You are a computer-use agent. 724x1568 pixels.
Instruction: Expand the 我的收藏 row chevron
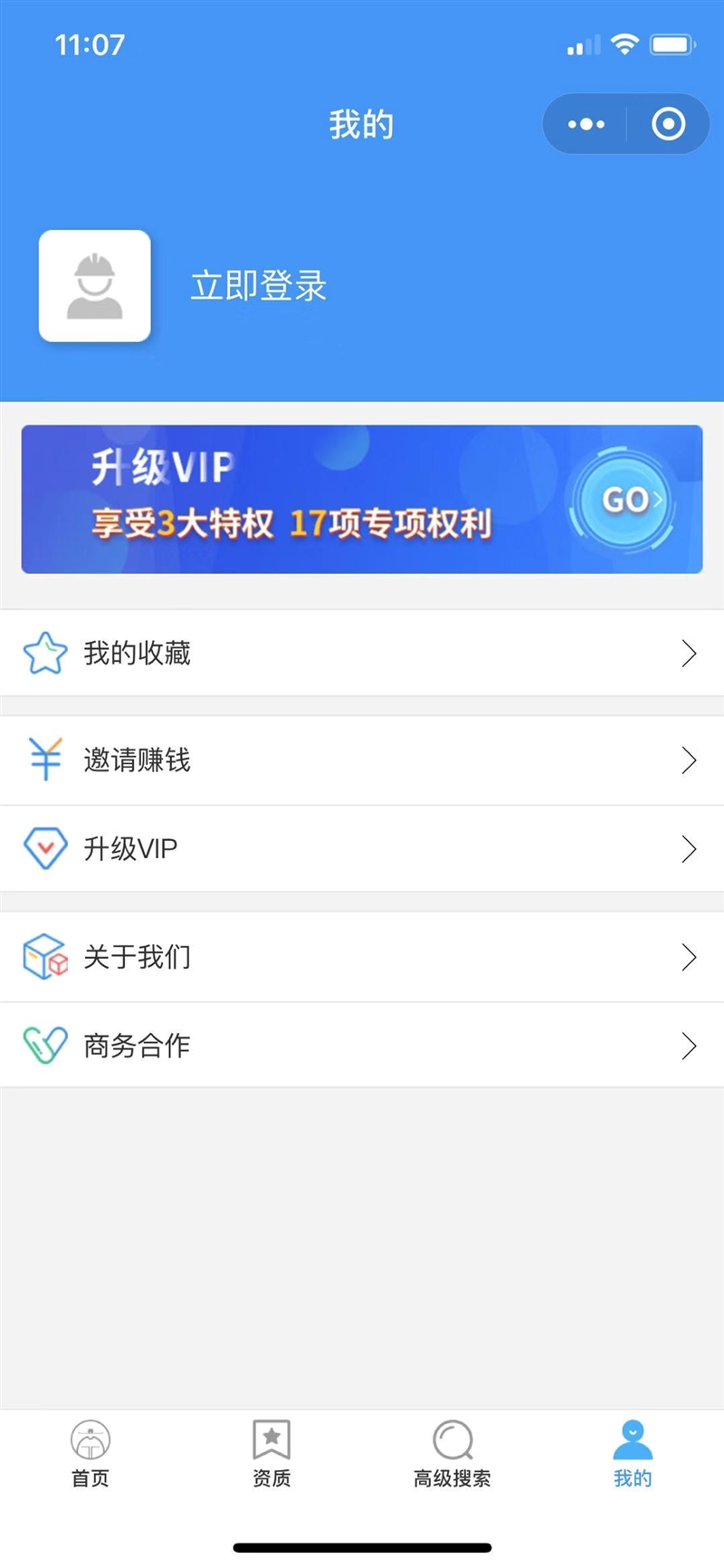tap(690, 653)
